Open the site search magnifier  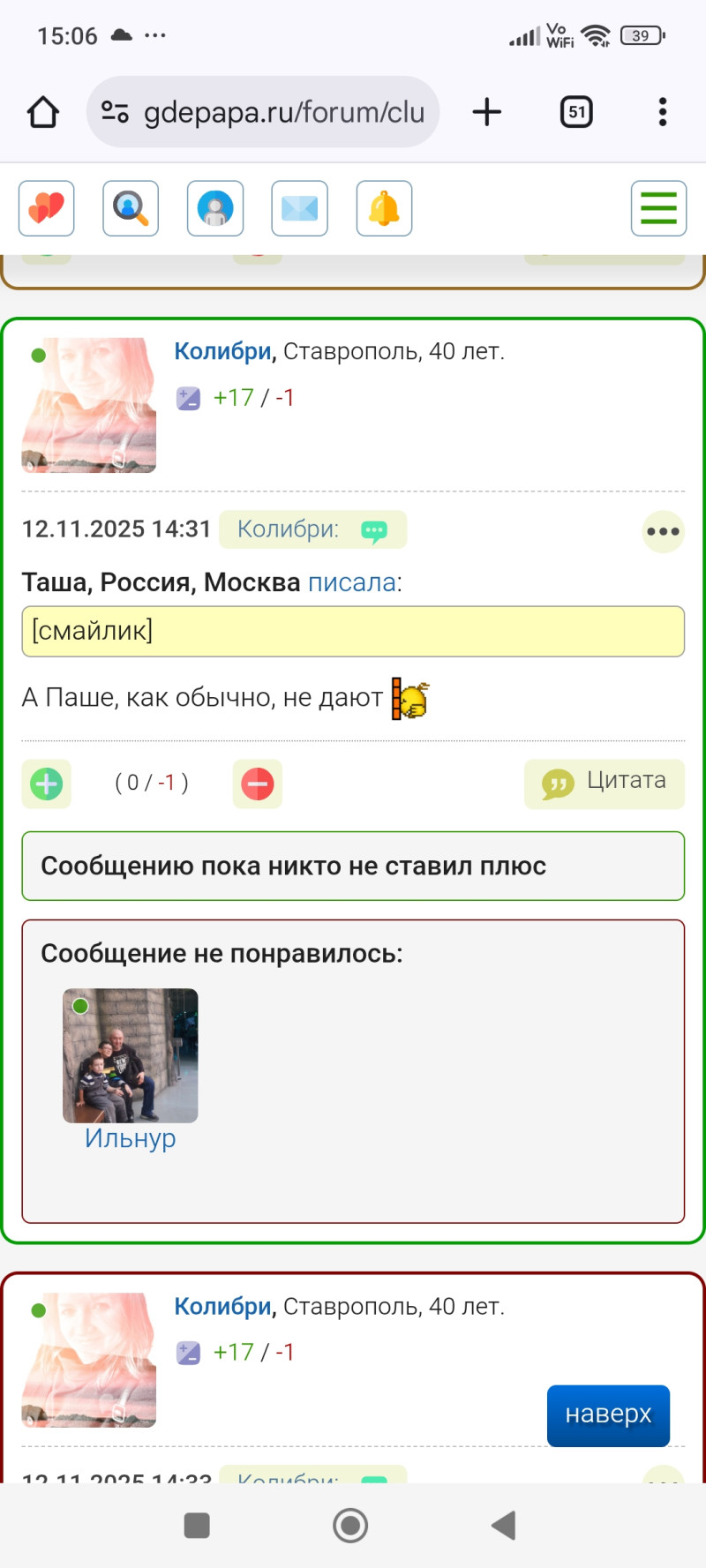pos(131,208)
